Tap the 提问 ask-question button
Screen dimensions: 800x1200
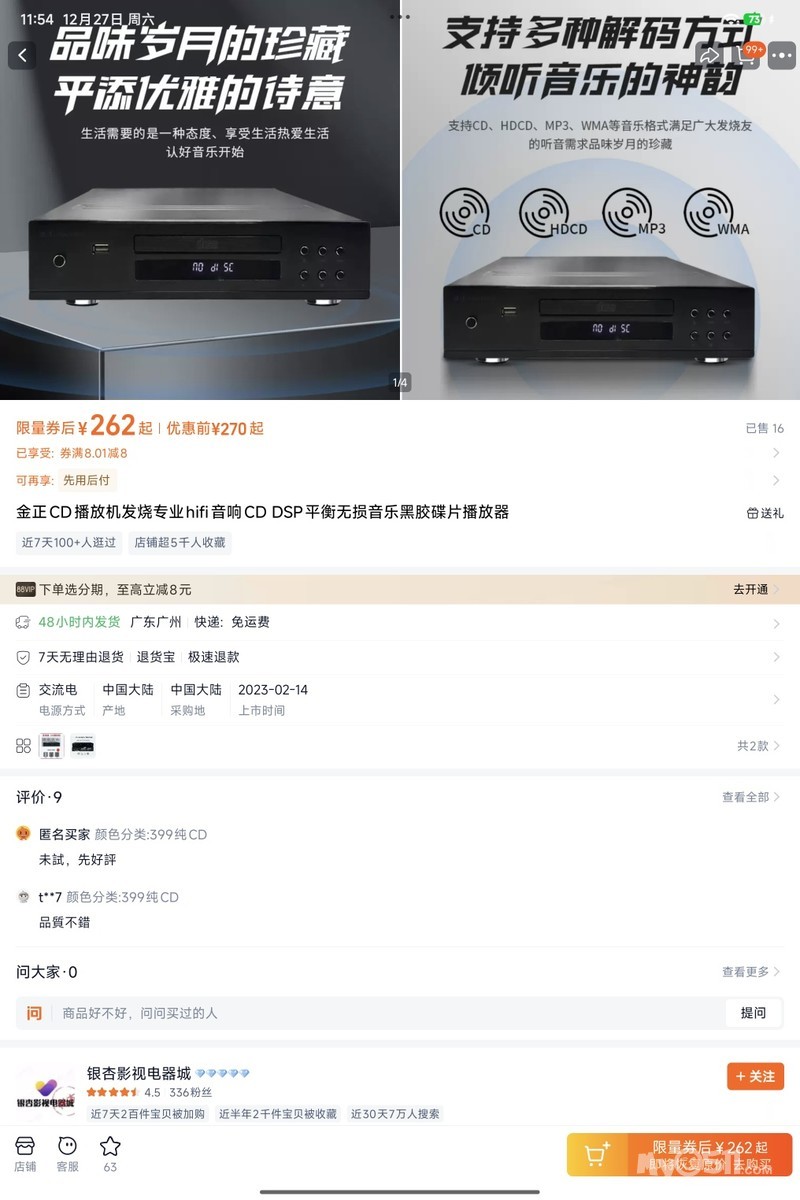753,1013
